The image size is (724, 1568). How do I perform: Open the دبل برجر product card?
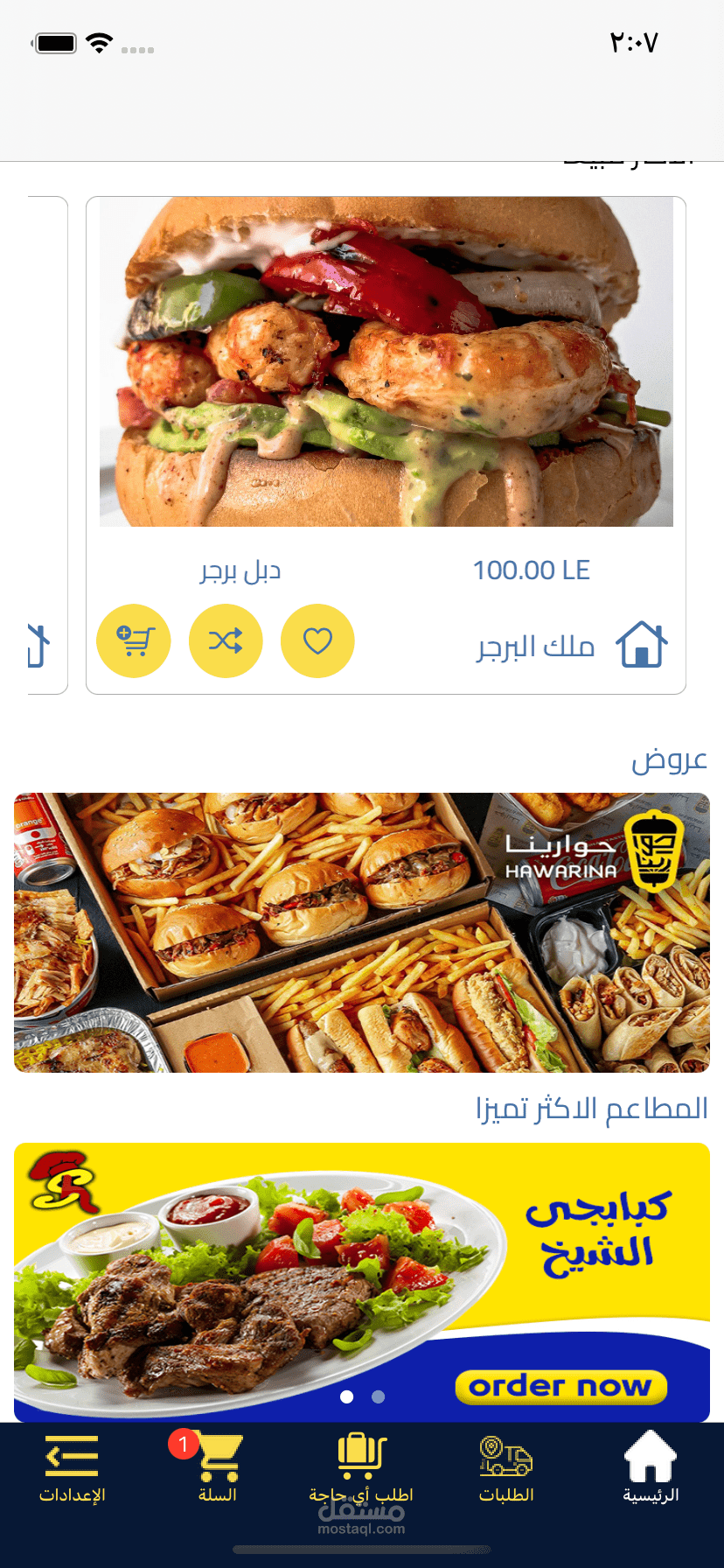pyautogui.click(x=386, y=362)
